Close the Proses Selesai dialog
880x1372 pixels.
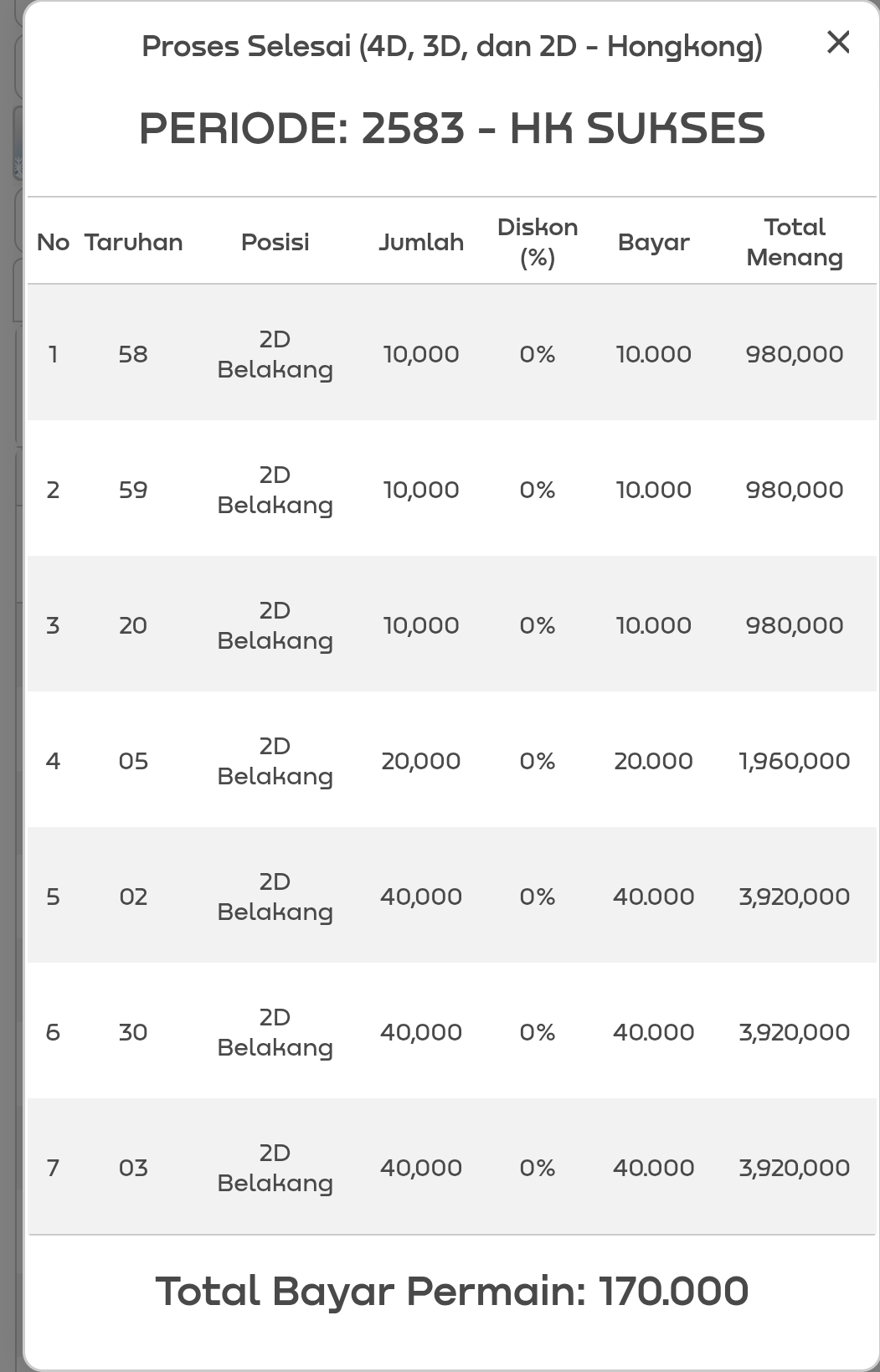(837, 42)
